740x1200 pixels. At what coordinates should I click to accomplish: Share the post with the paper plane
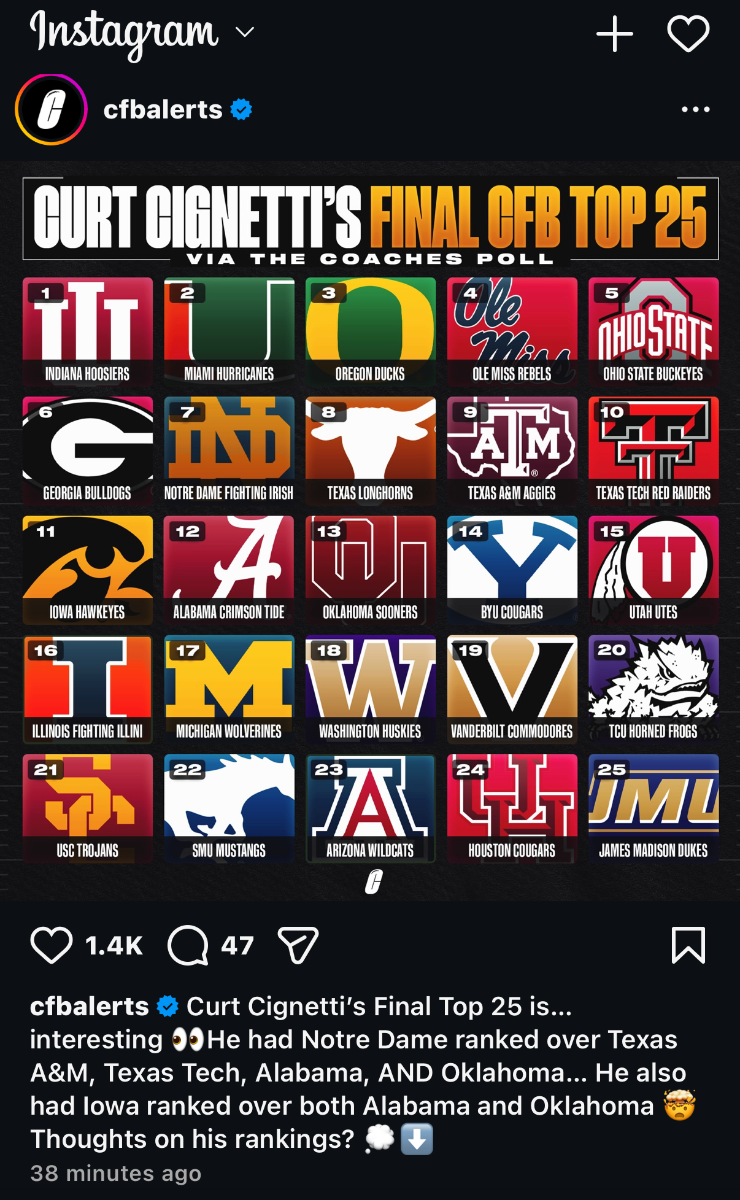pyautogui.click(x=298, y=945)
